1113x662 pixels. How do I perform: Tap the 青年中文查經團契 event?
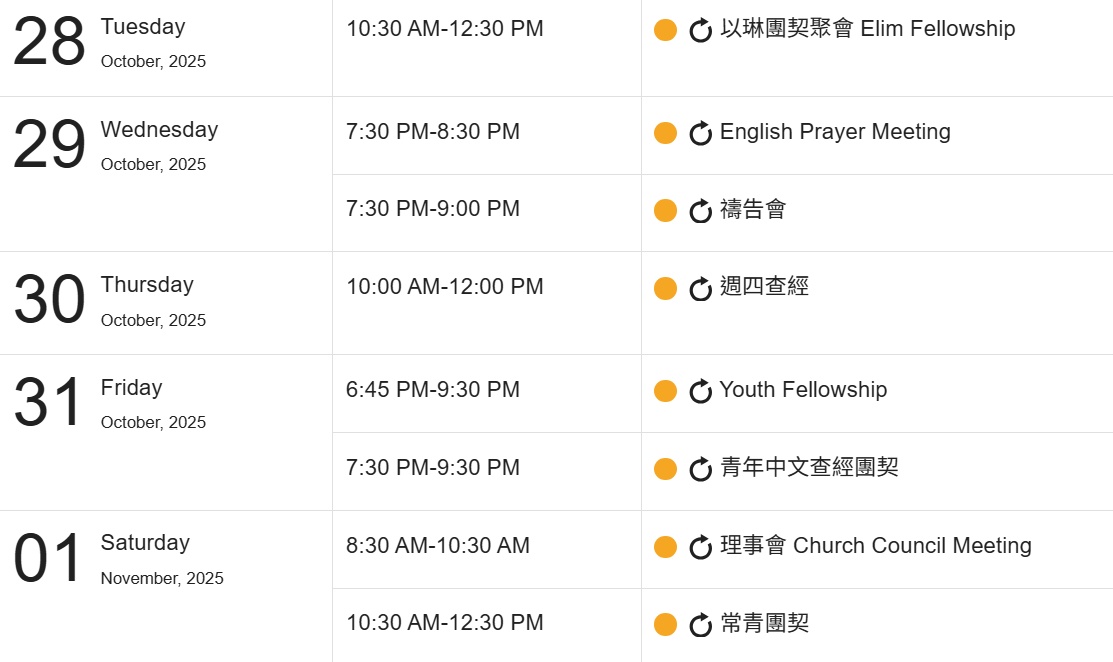809,467
